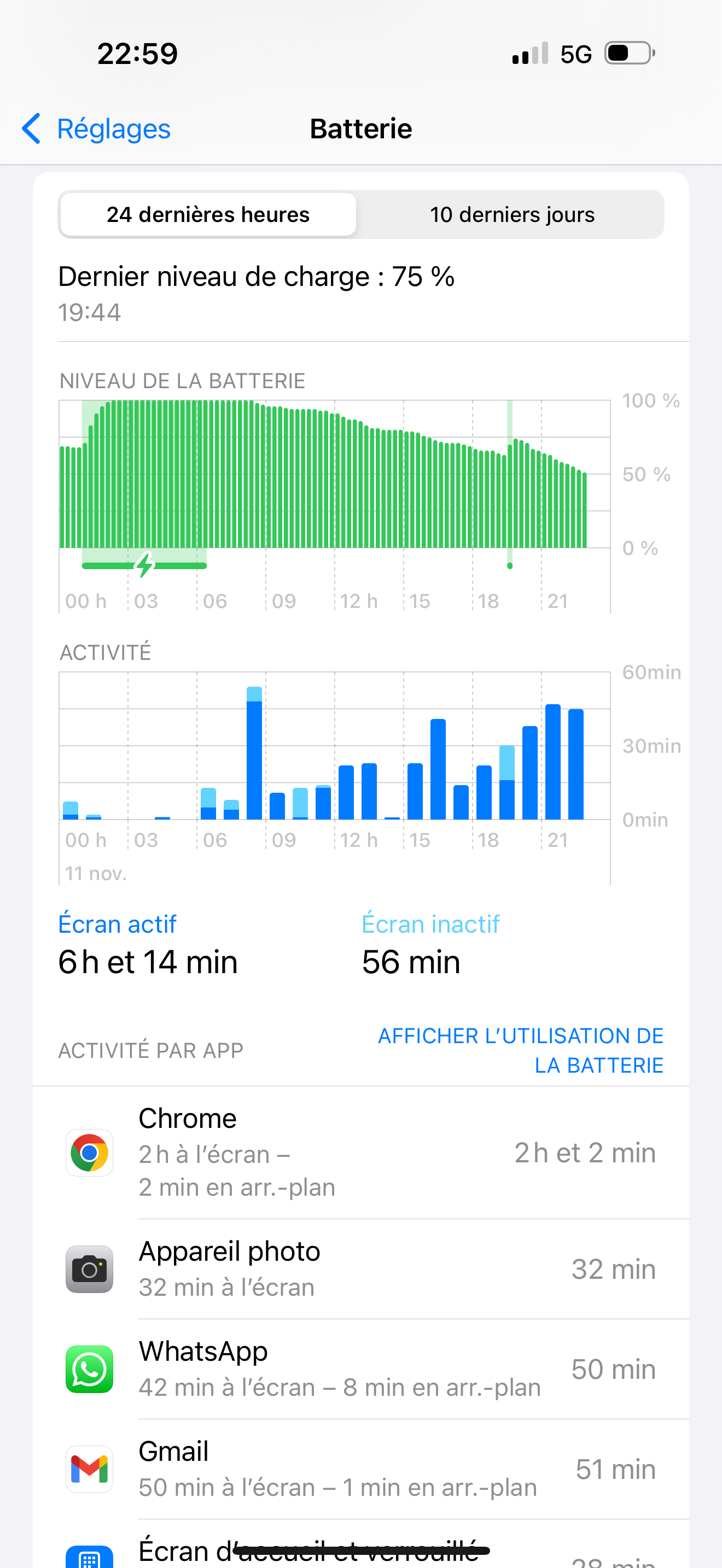Screen dimensions: 722x1568
Task: Open Gmail activity row
Action: (x=361, y=1469)
